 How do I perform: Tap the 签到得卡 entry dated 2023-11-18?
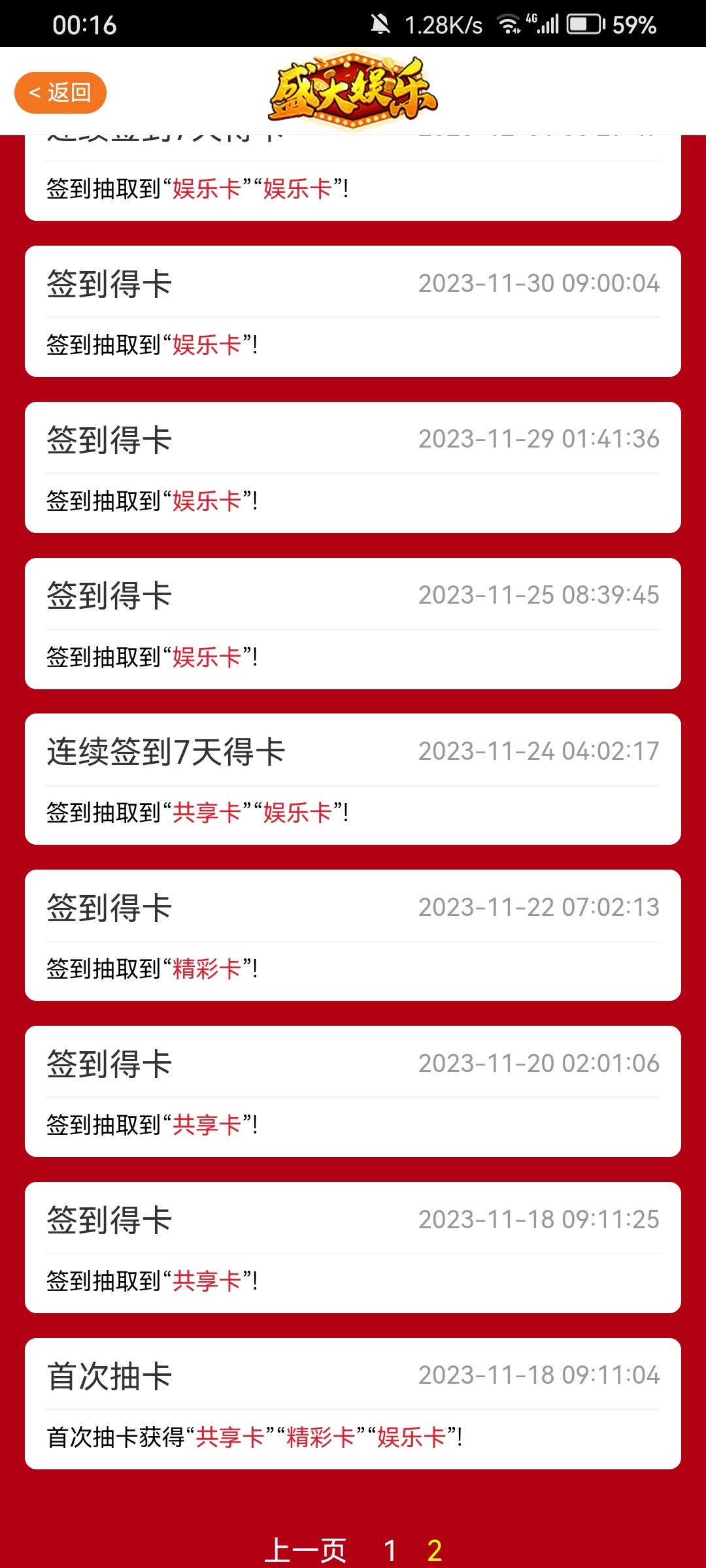pyautogui.click(x=353, y=1247)
